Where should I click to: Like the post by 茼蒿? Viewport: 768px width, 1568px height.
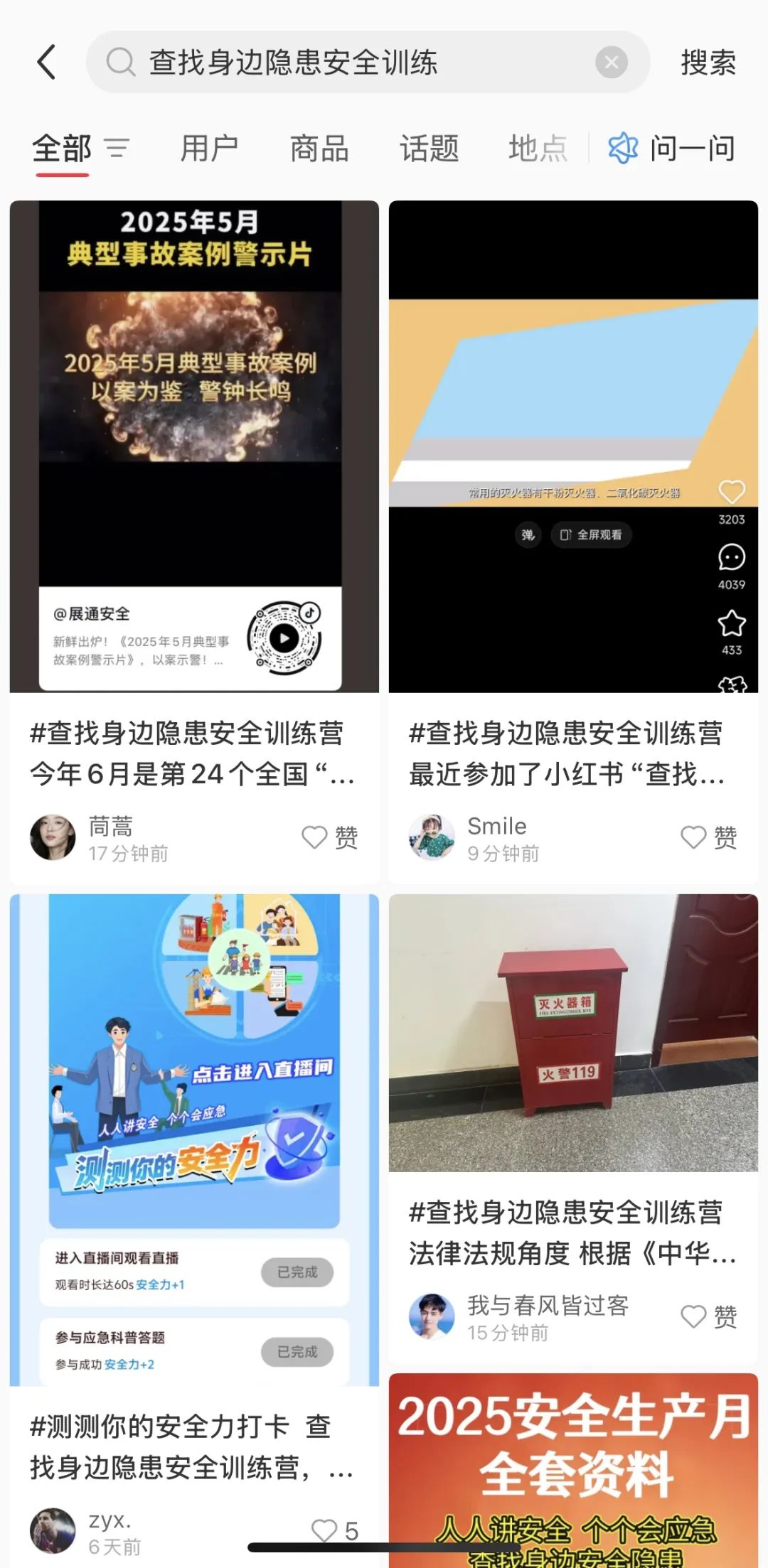330,837
